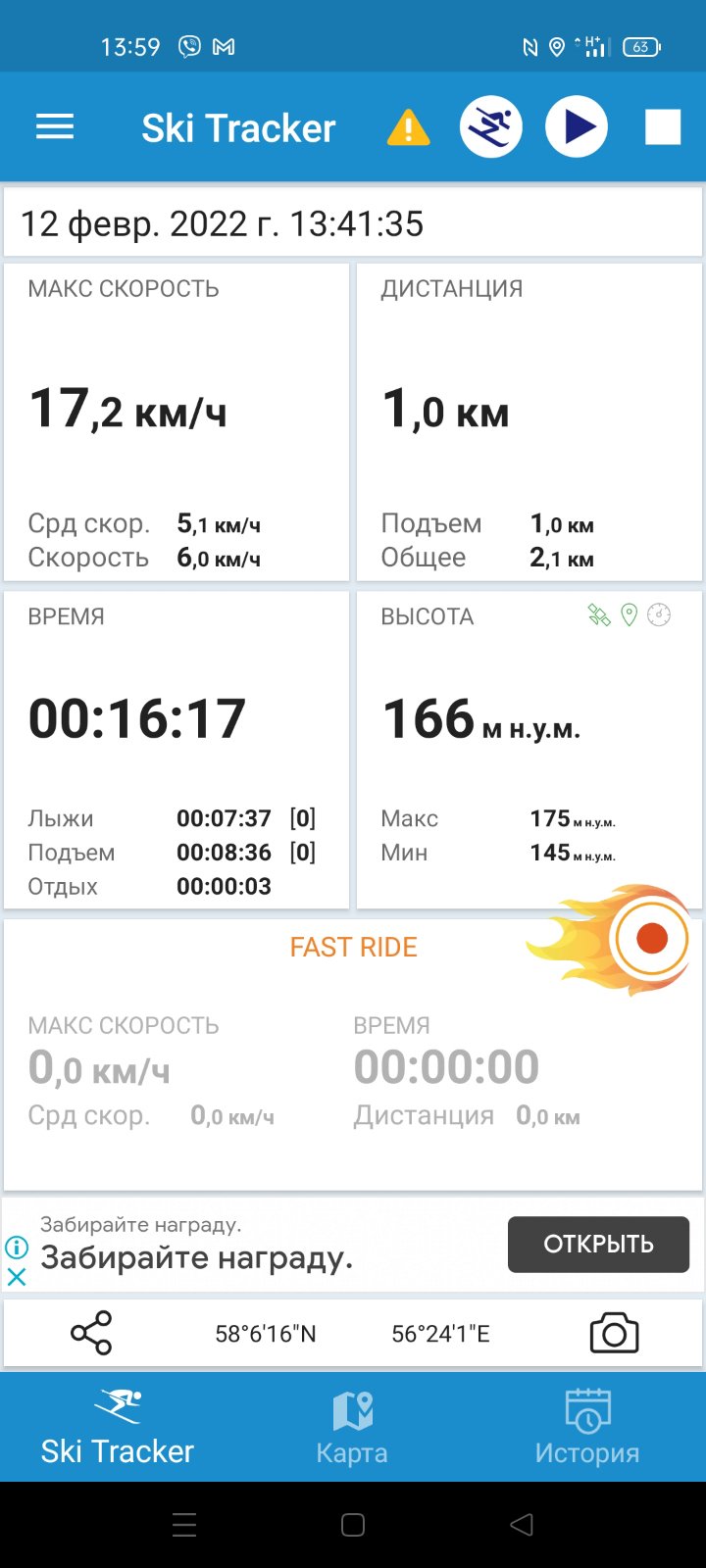Screen dimensions: 706x1568
Task: Stop recording with the square button
Action: [x=663, y=127]
